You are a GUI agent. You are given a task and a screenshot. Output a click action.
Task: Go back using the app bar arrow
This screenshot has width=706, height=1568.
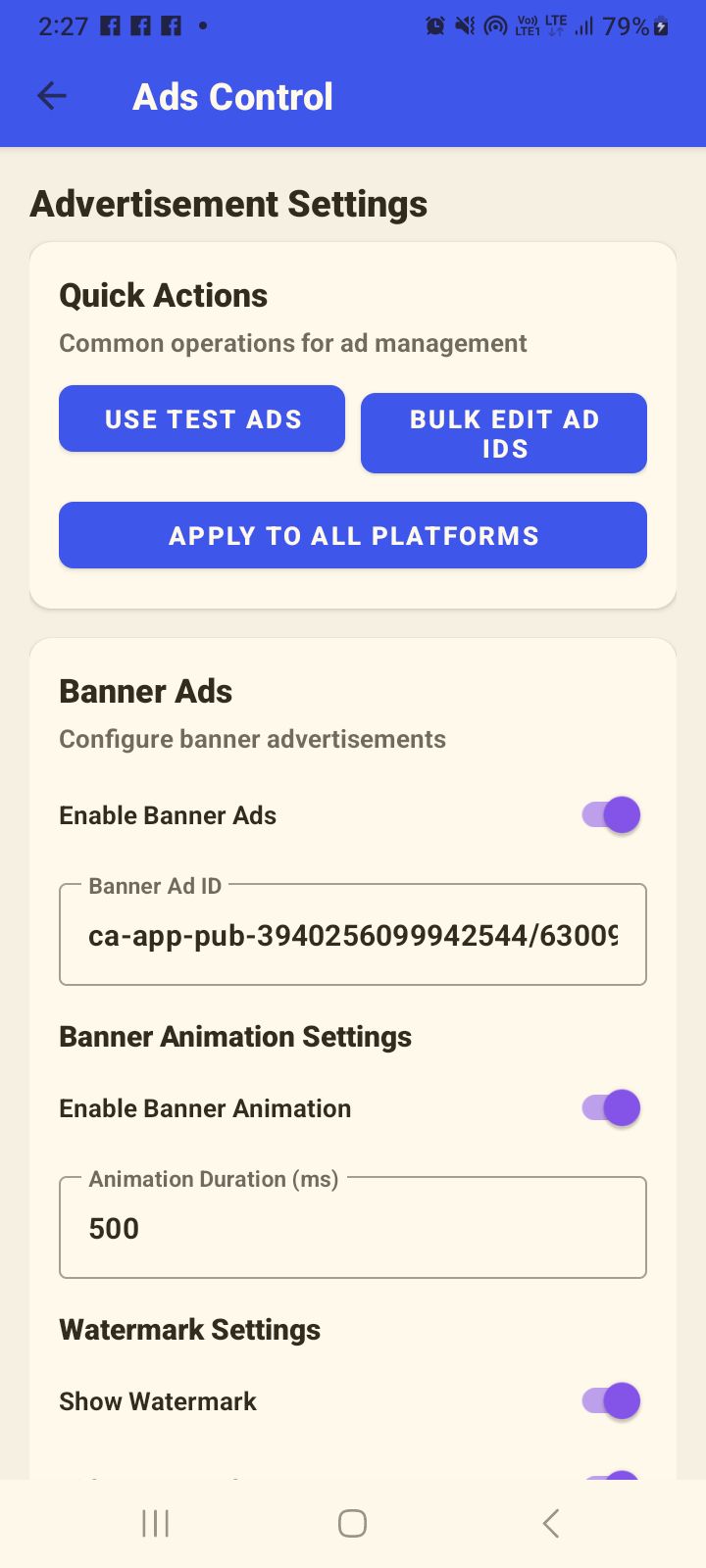pyautogui.click(x=51, y=96)
